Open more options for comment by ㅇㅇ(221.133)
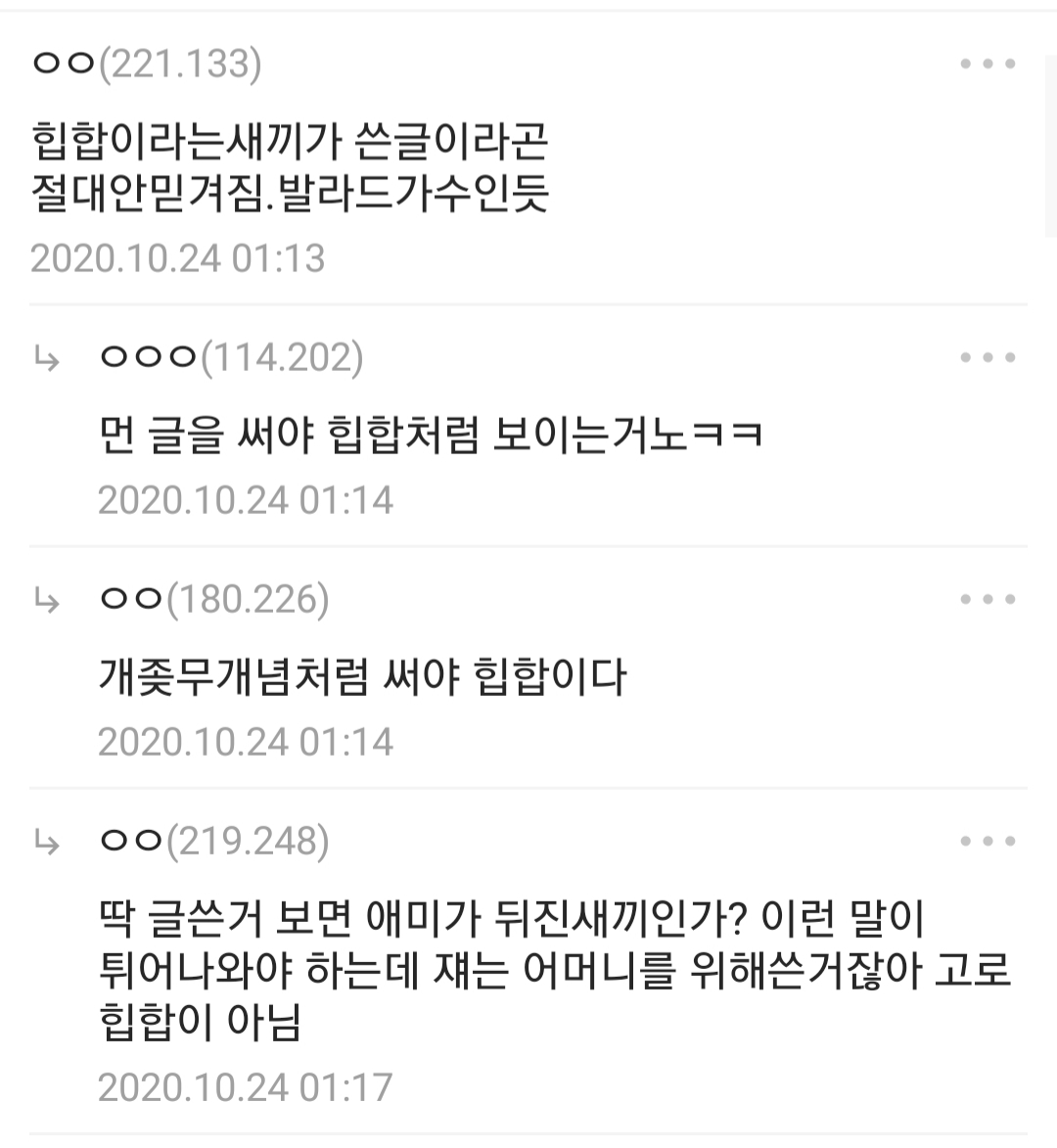The height and width of the screenshot is (1148, 1057). [988, 65]
